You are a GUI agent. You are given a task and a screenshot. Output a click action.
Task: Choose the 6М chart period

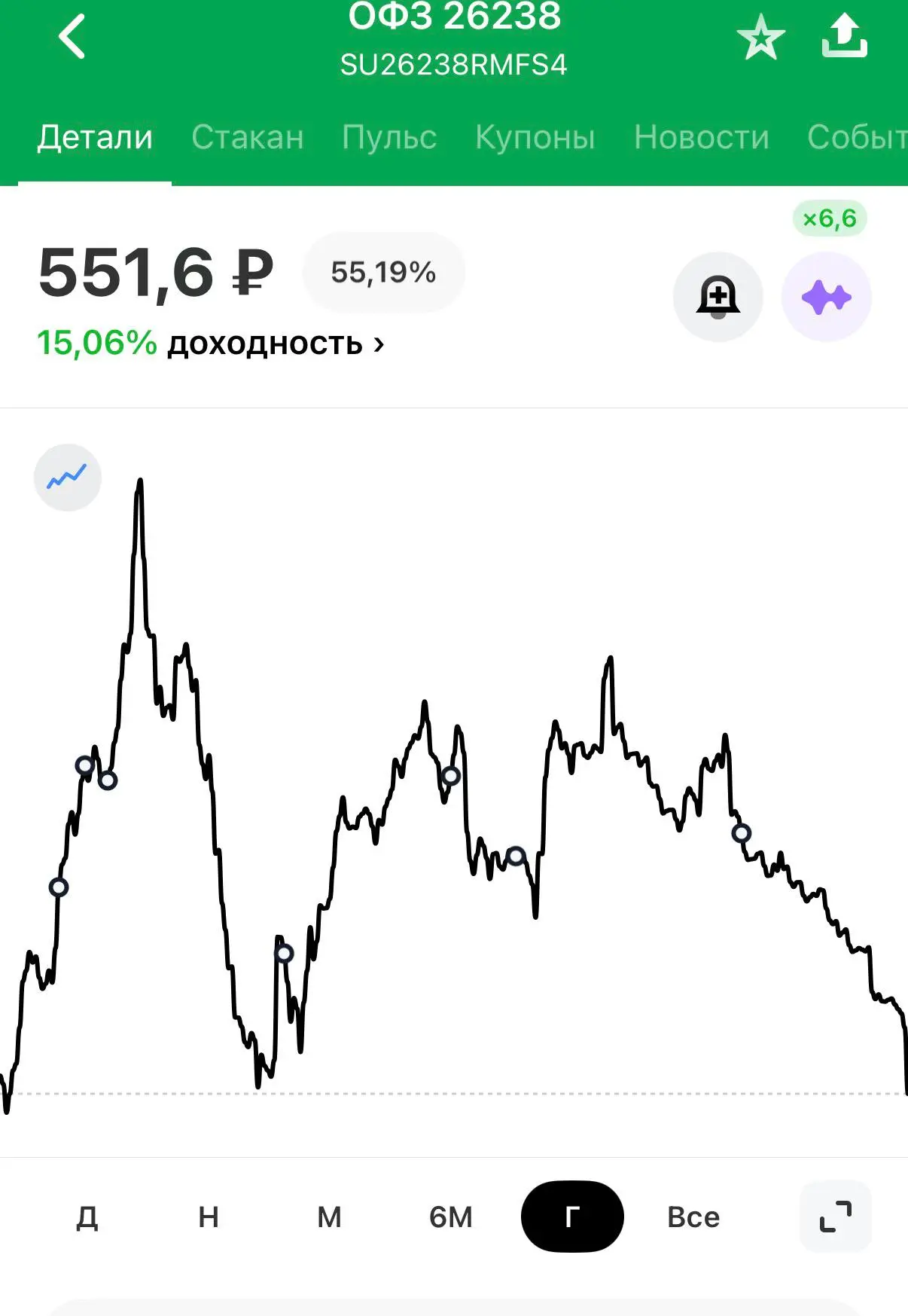point(451,1217)
